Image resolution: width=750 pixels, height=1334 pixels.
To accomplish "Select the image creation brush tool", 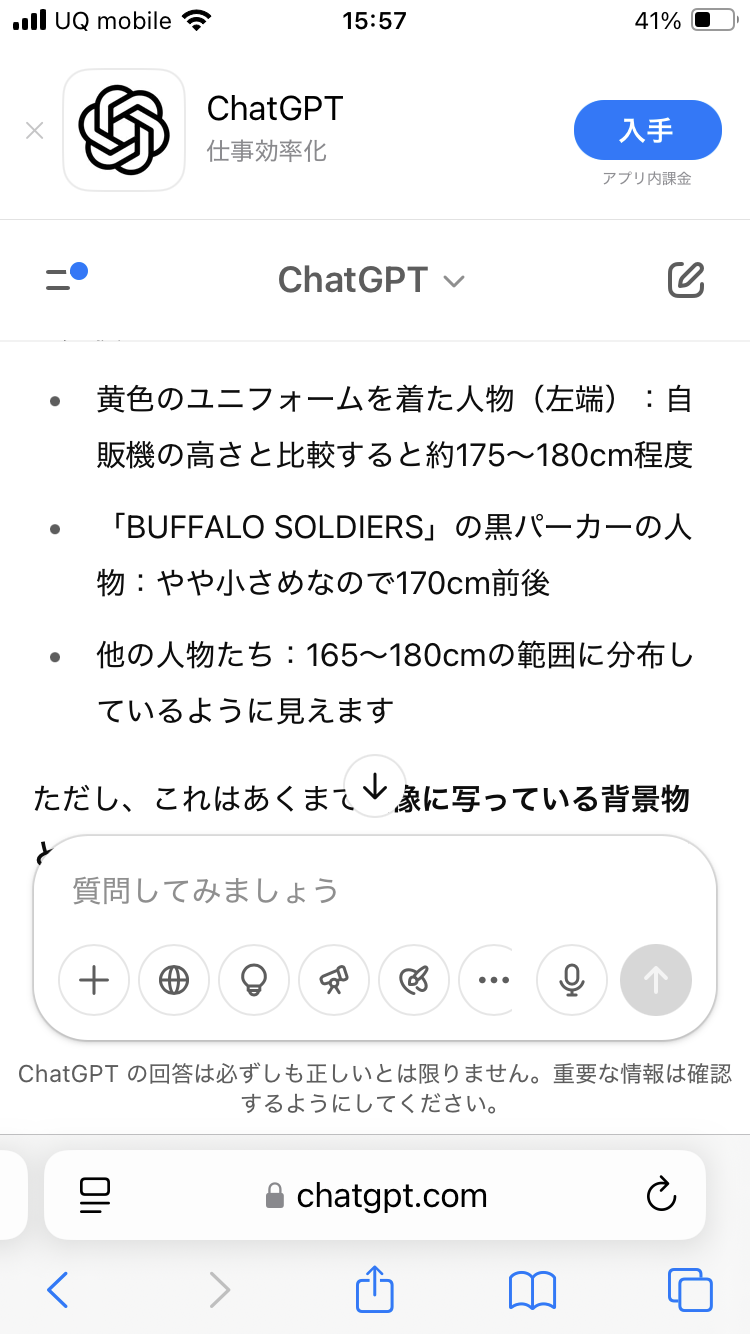I will point(414,981).
